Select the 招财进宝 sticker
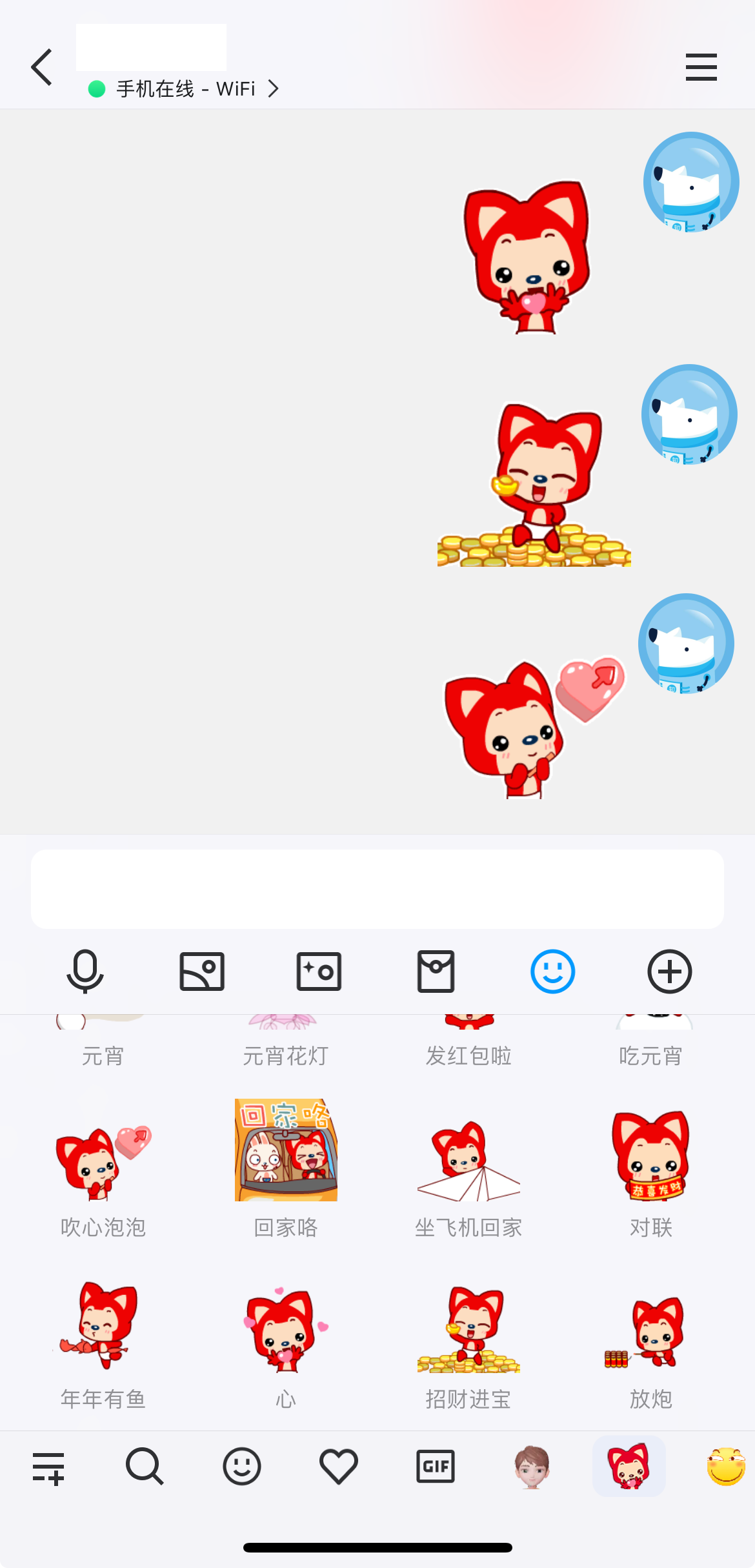This screenshot has height=1568, width=755. (468, 1330)
